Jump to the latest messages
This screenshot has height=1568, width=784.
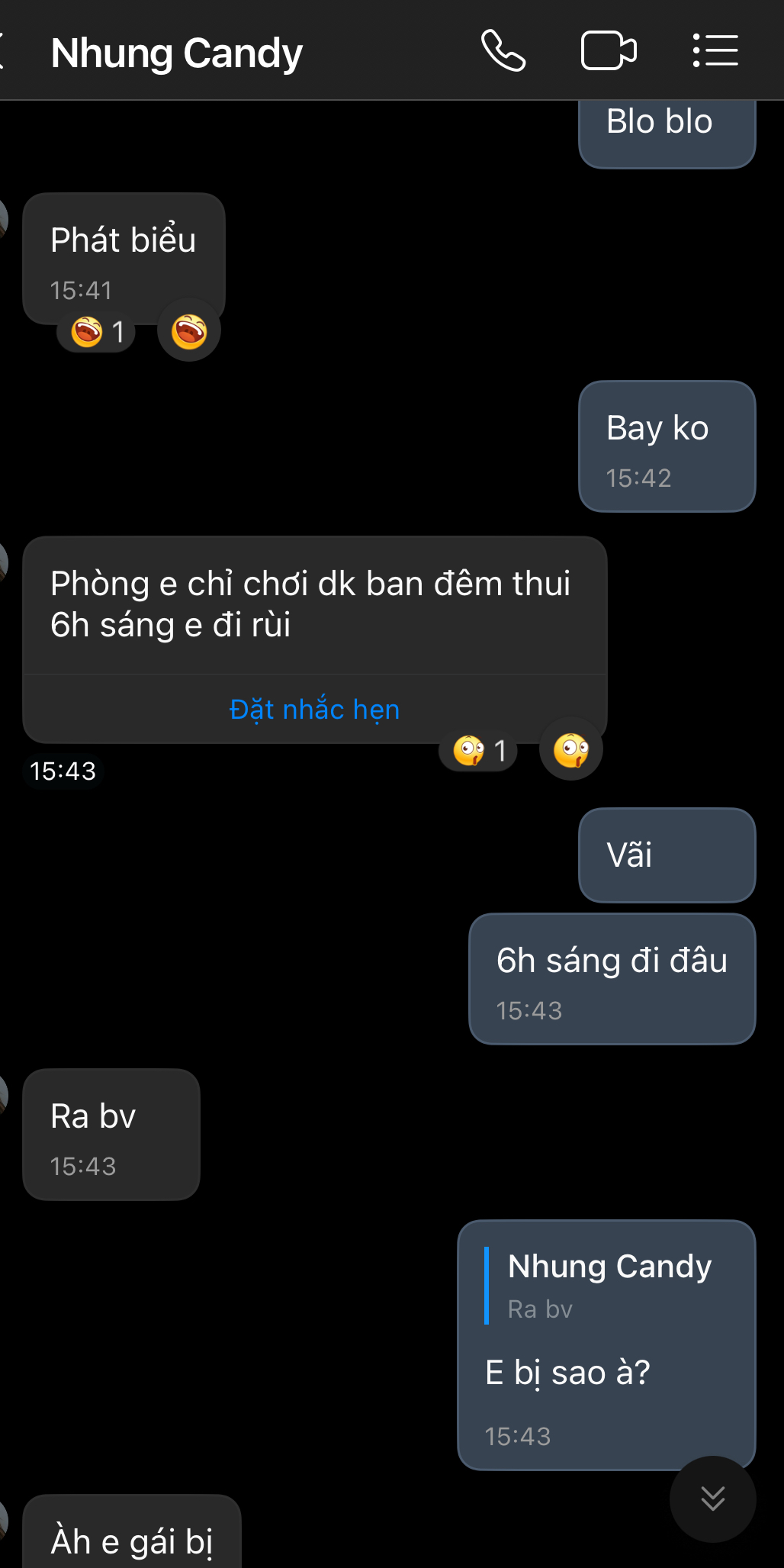tap(712, 1499)
